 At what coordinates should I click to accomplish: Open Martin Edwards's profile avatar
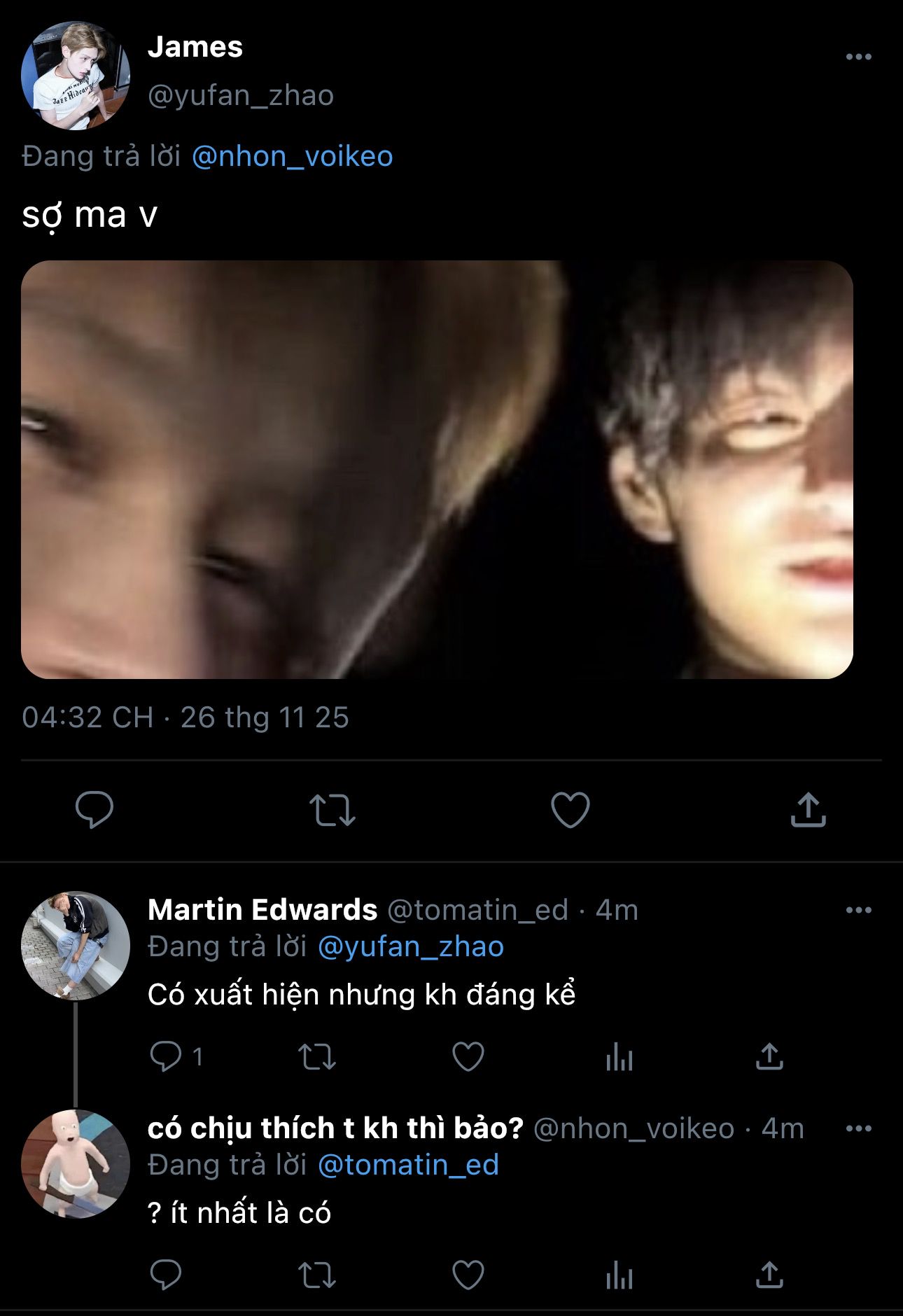[76, 945]
